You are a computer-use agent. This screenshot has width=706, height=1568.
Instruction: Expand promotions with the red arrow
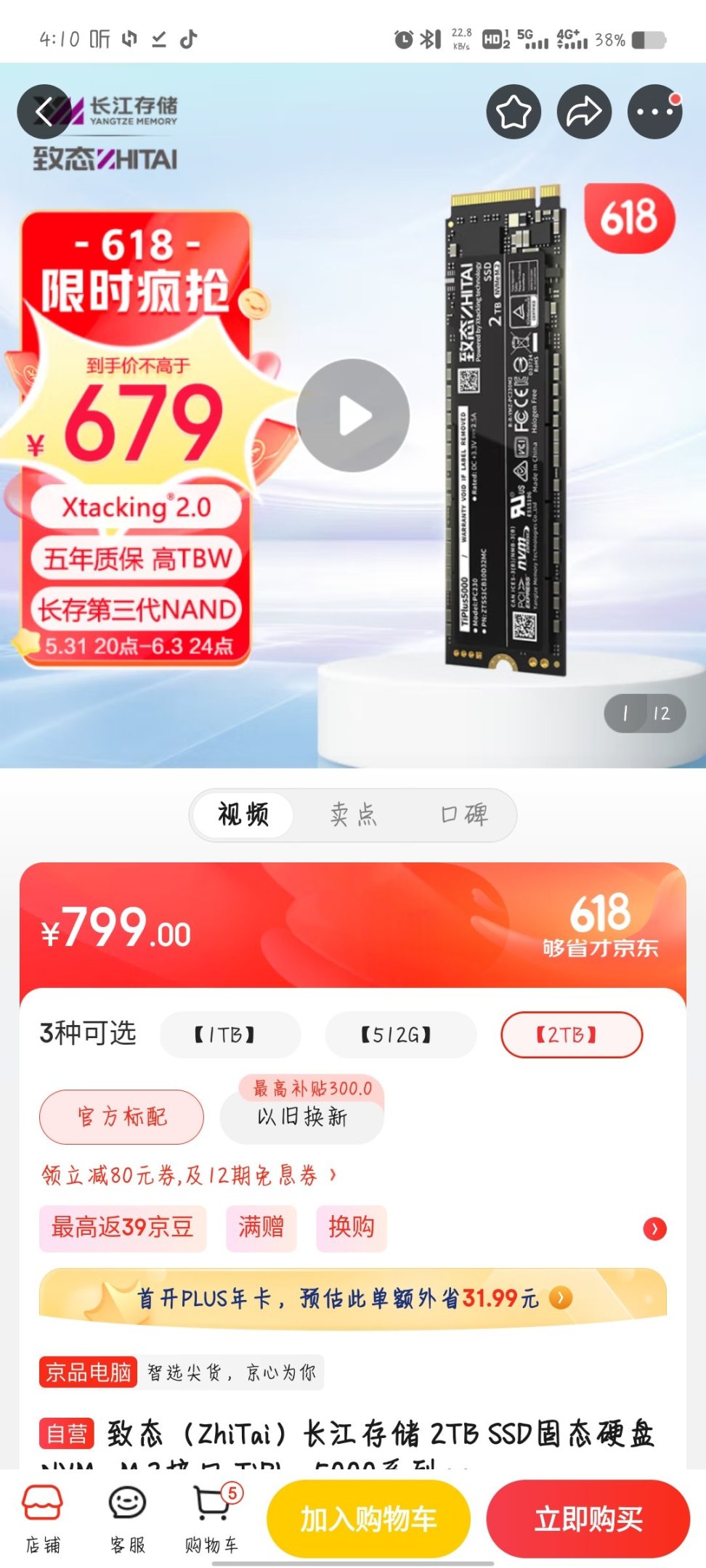[x=654, y=1228]
